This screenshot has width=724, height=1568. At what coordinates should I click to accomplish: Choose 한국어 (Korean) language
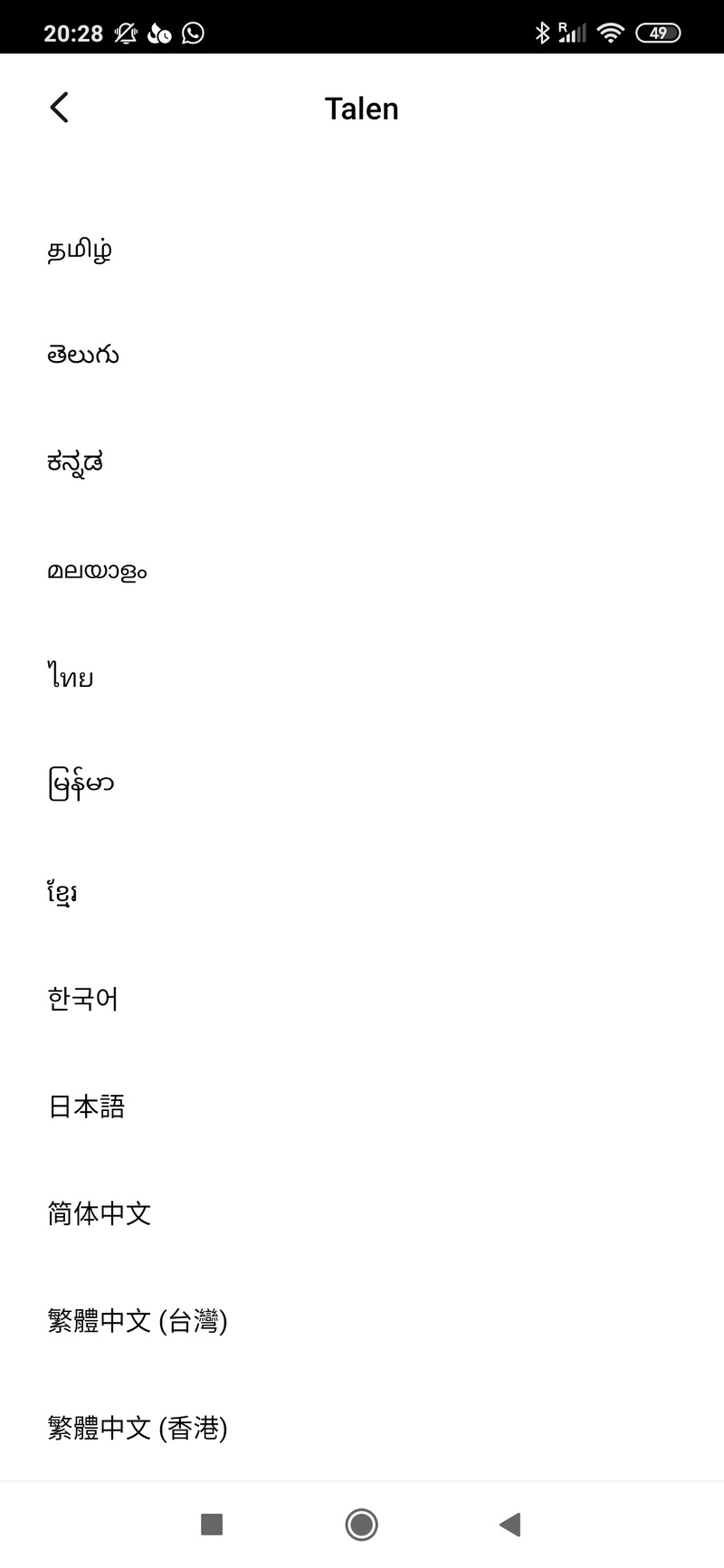83,999
